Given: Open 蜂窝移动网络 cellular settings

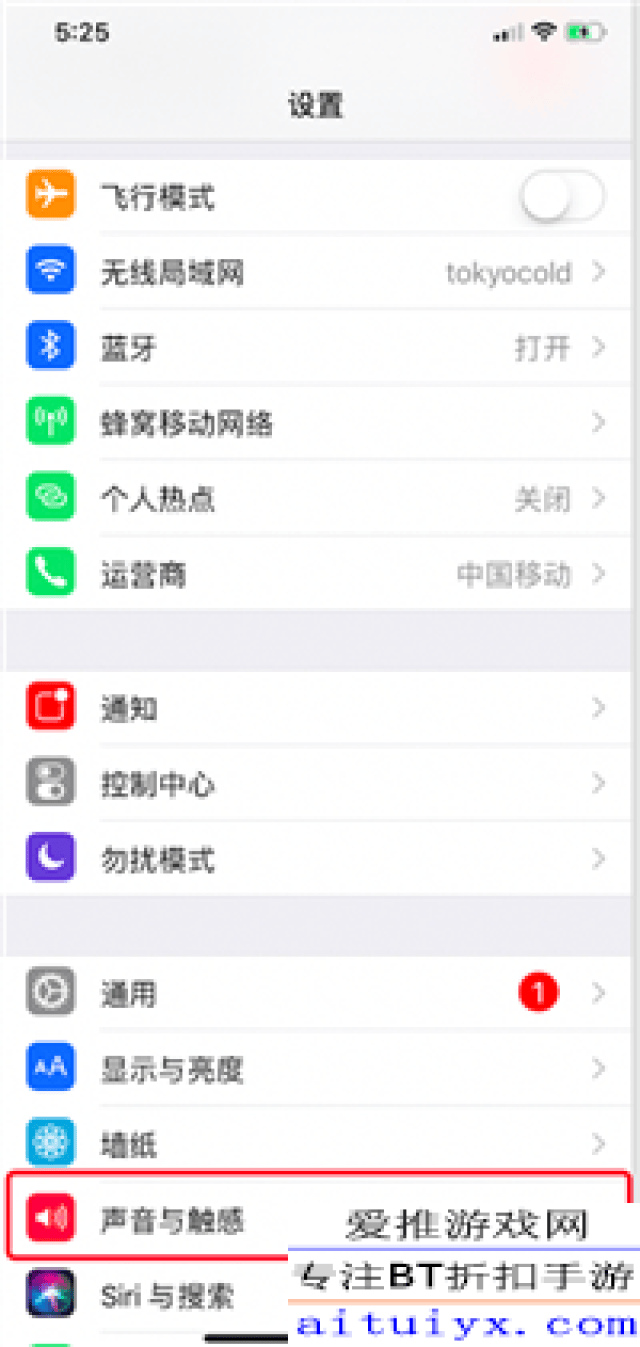Looking at the screenshot, I should click(320, 423).
